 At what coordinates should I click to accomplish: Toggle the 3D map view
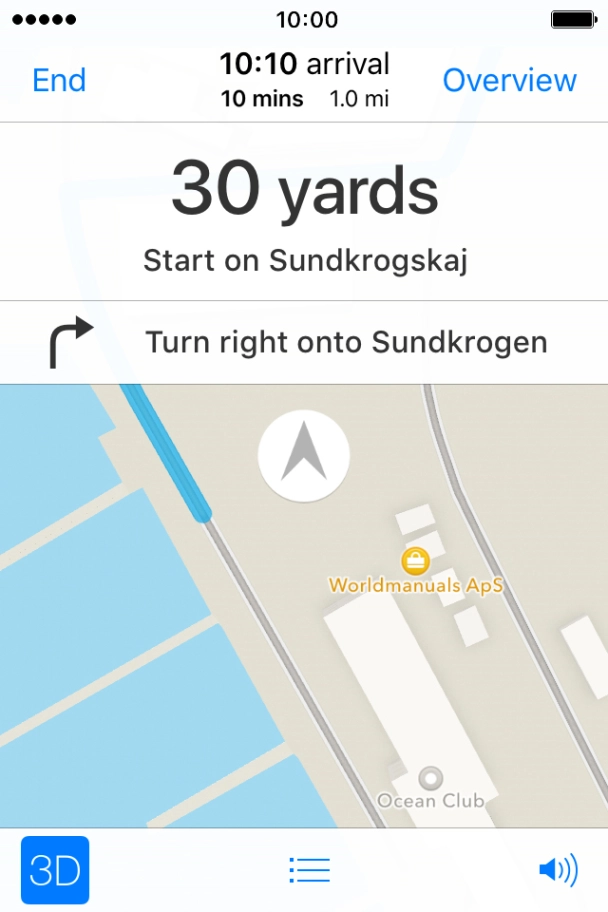click(x=55, y=870)
